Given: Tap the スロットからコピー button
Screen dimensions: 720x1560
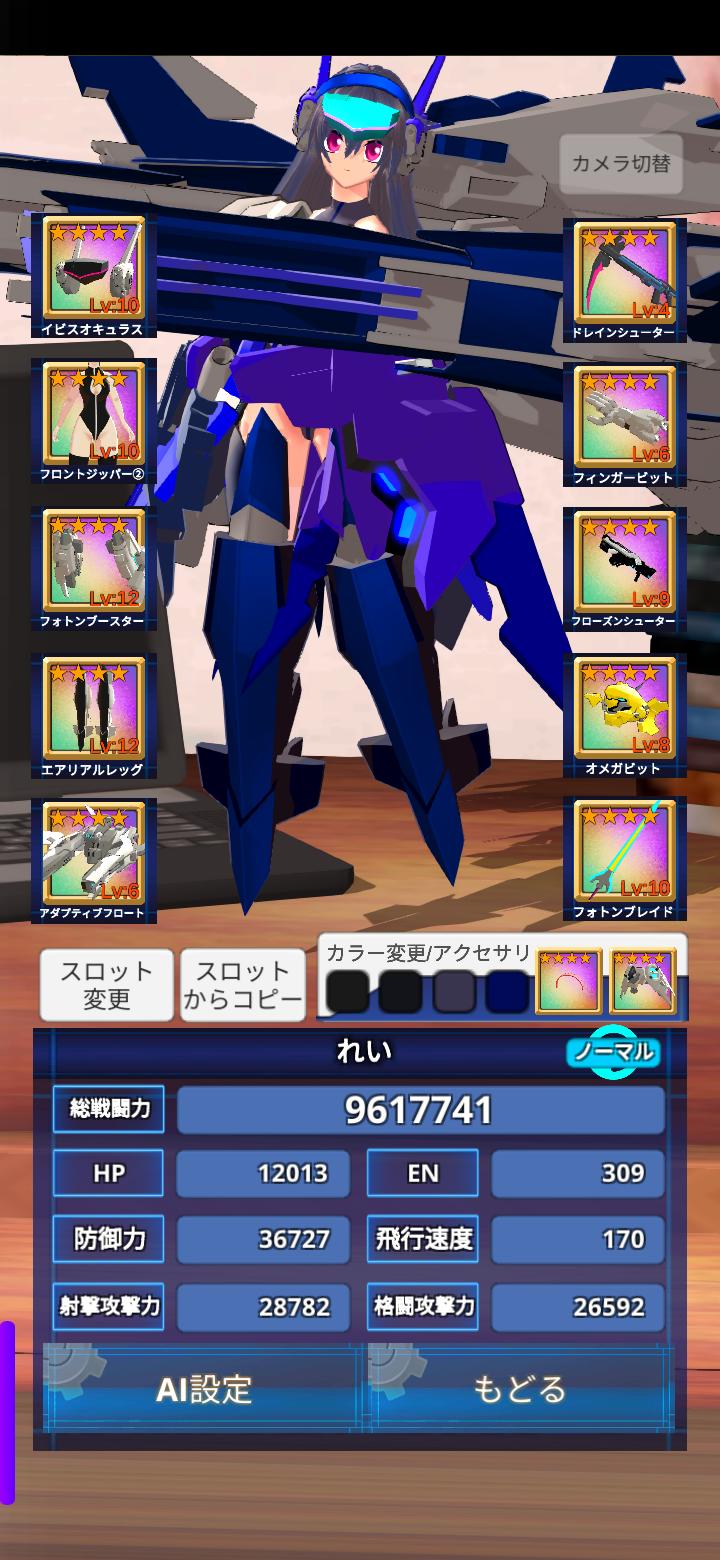Looking at the screenshot, I should [x=243, y=985].
